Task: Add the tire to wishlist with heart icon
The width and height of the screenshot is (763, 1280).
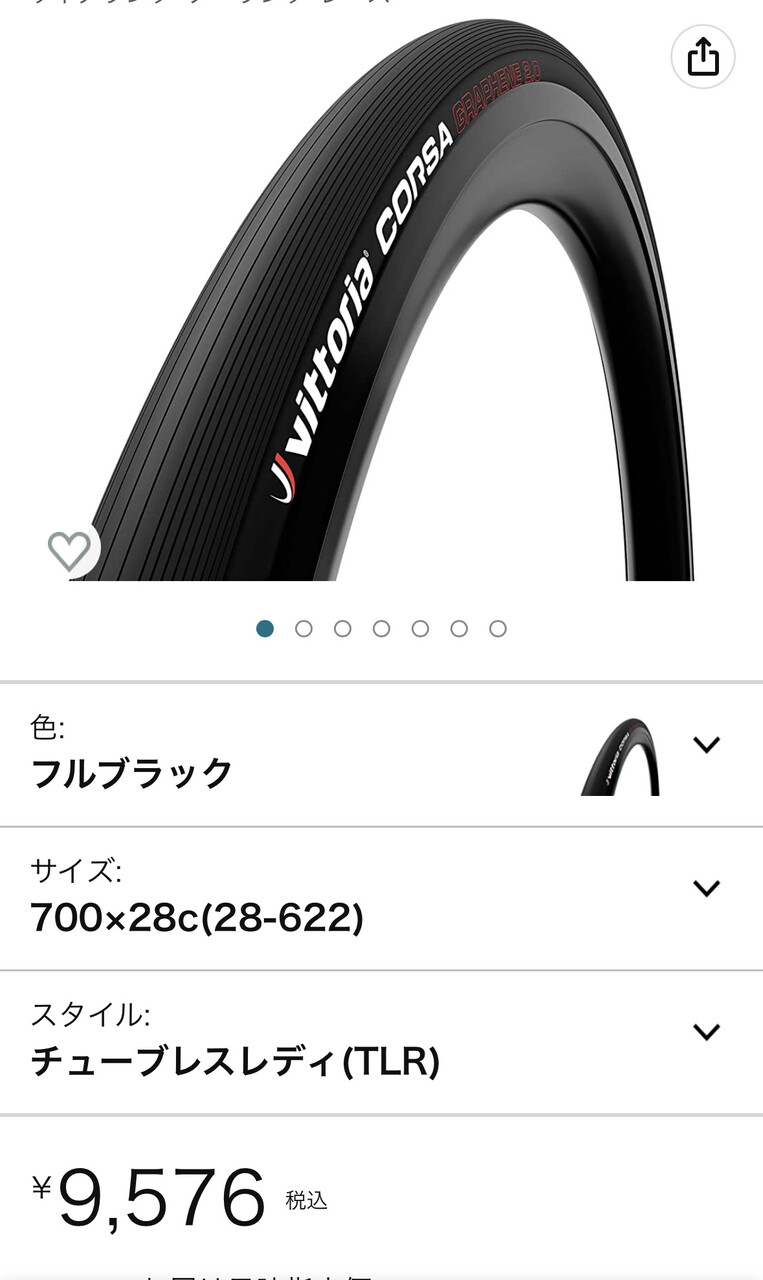Action: click(69, 550)
